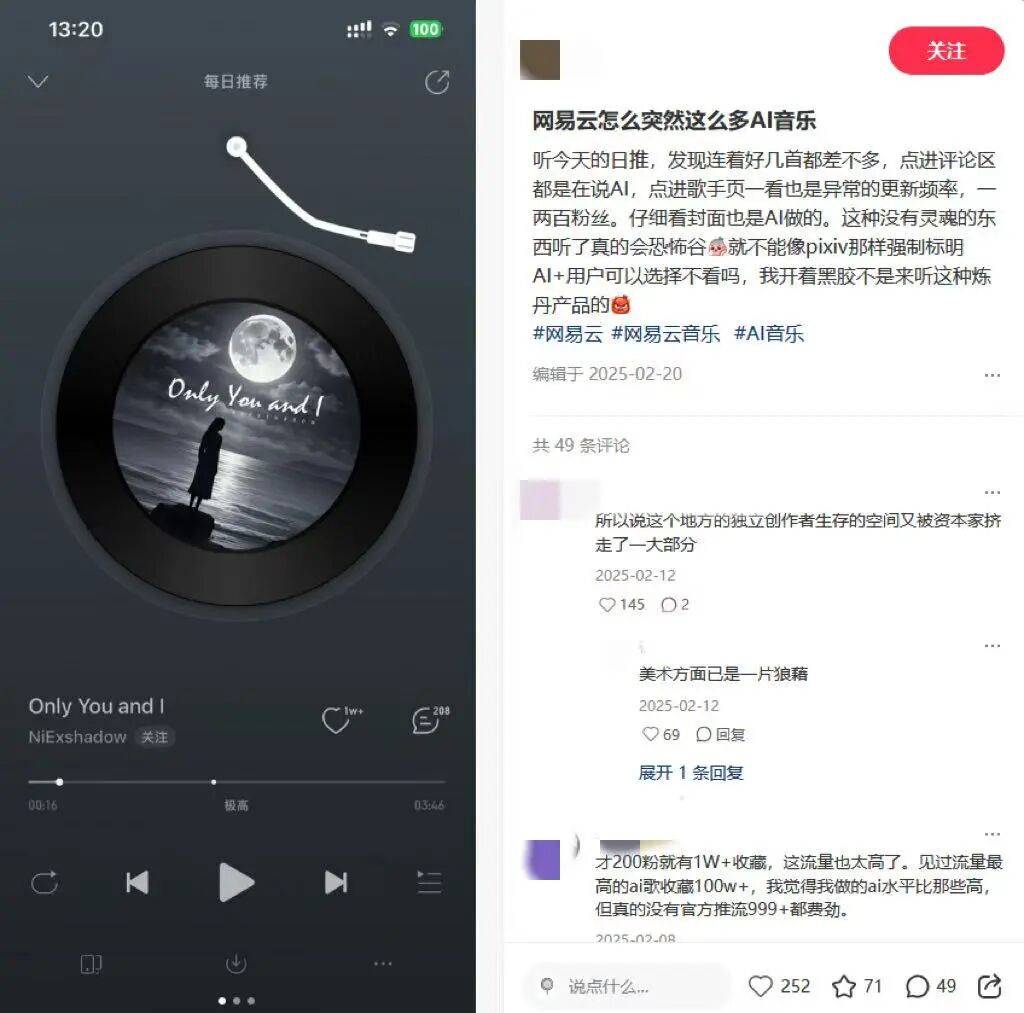
Task: Open replies icon showing 2 on first comment
Action: 668,604
